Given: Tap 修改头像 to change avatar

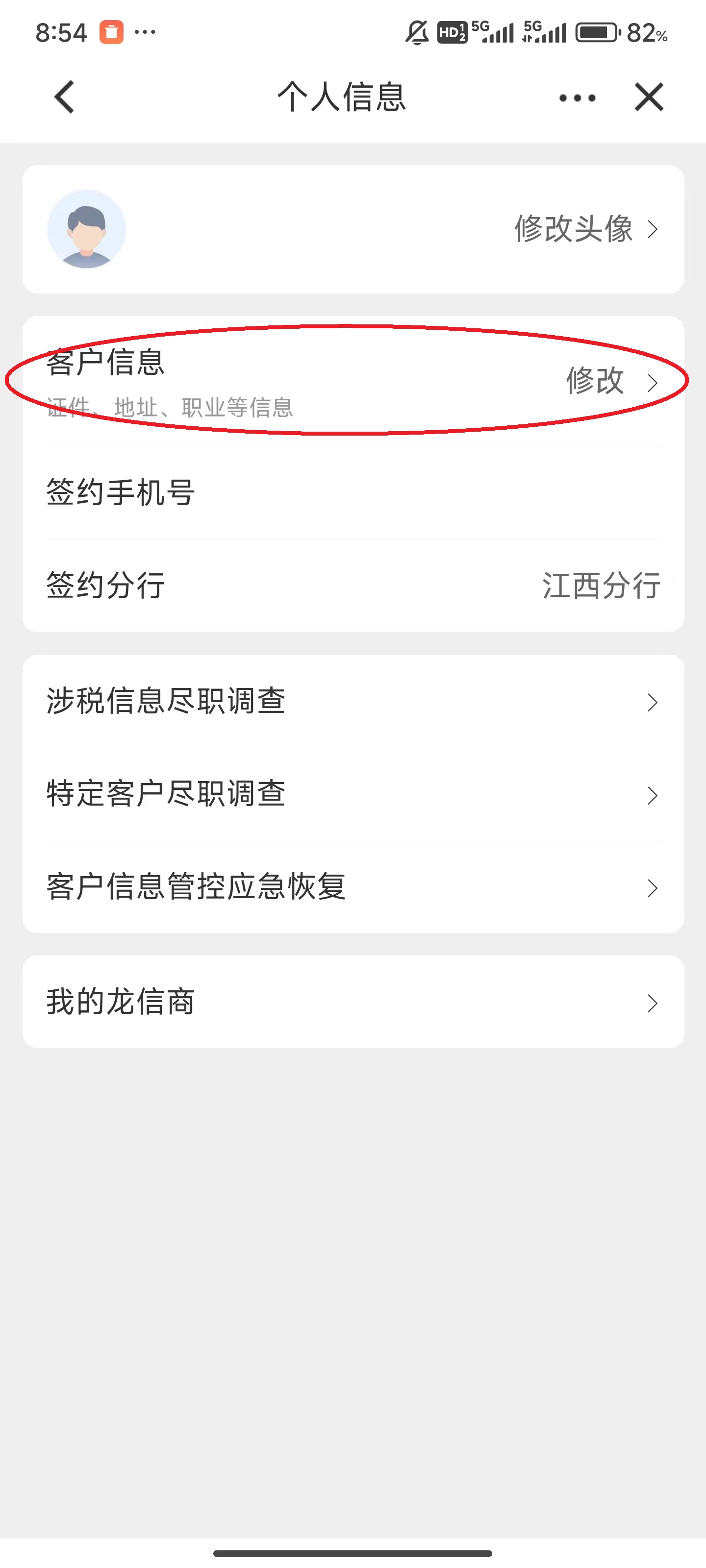Looking at the screenshot, I should [585, 229].
